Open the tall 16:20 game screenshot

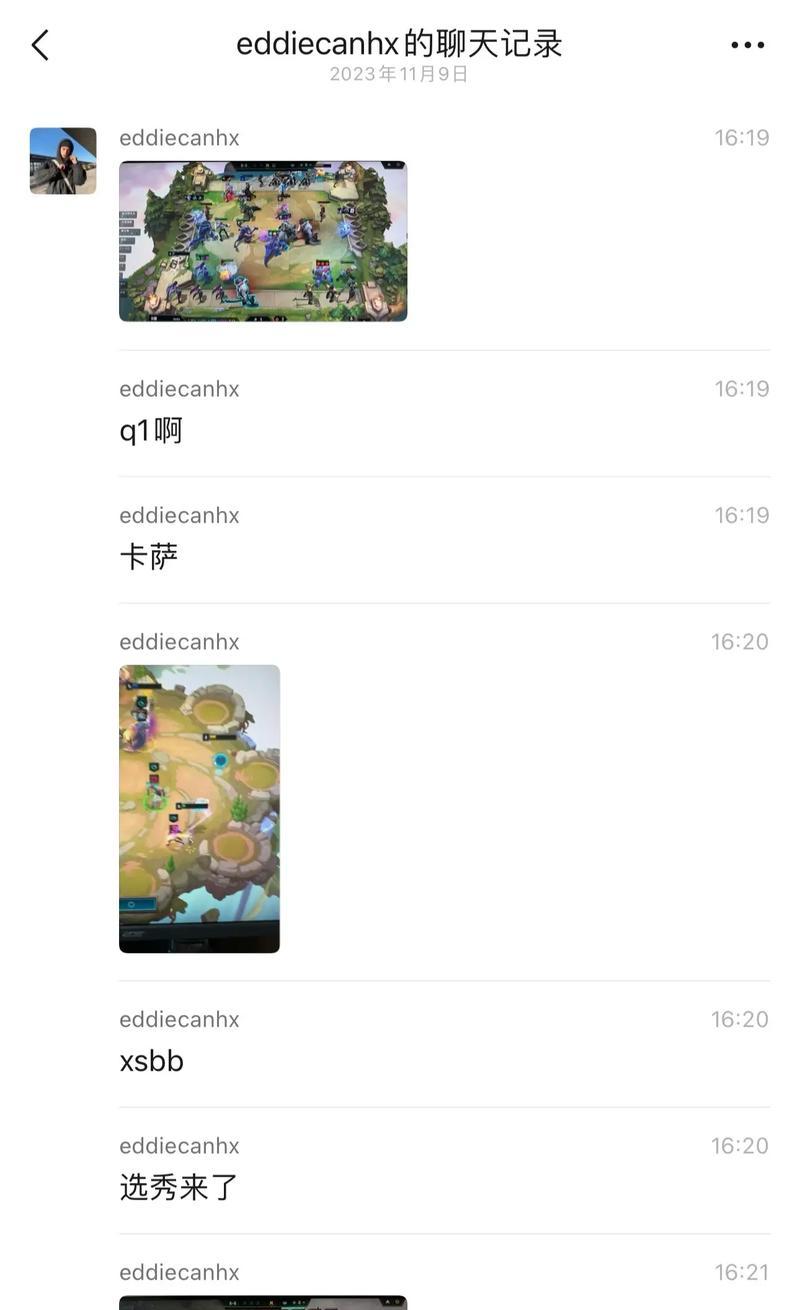(x=199, y=808)
